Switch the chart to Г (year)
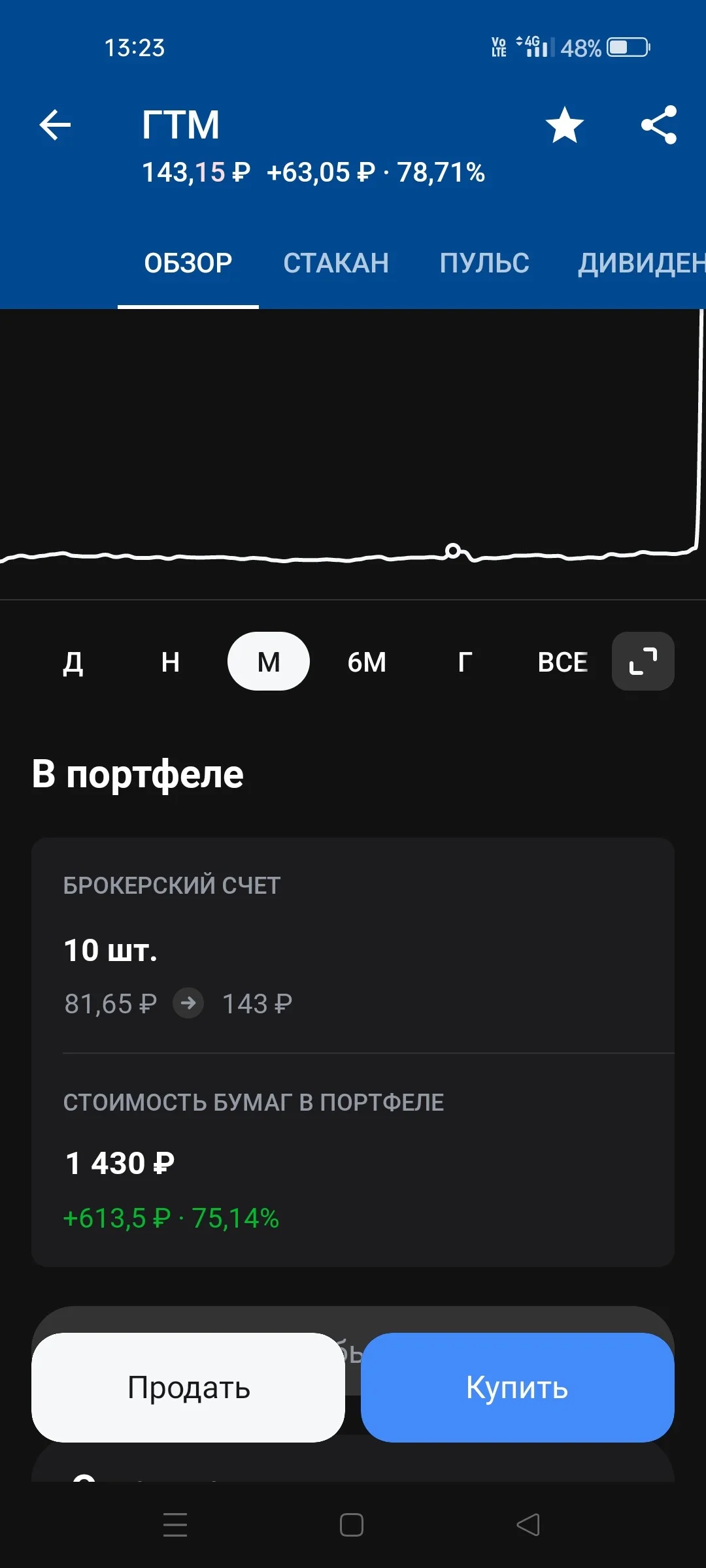Image resolution: width=706 pixels, height=1568 pixels. click(465, 662)
